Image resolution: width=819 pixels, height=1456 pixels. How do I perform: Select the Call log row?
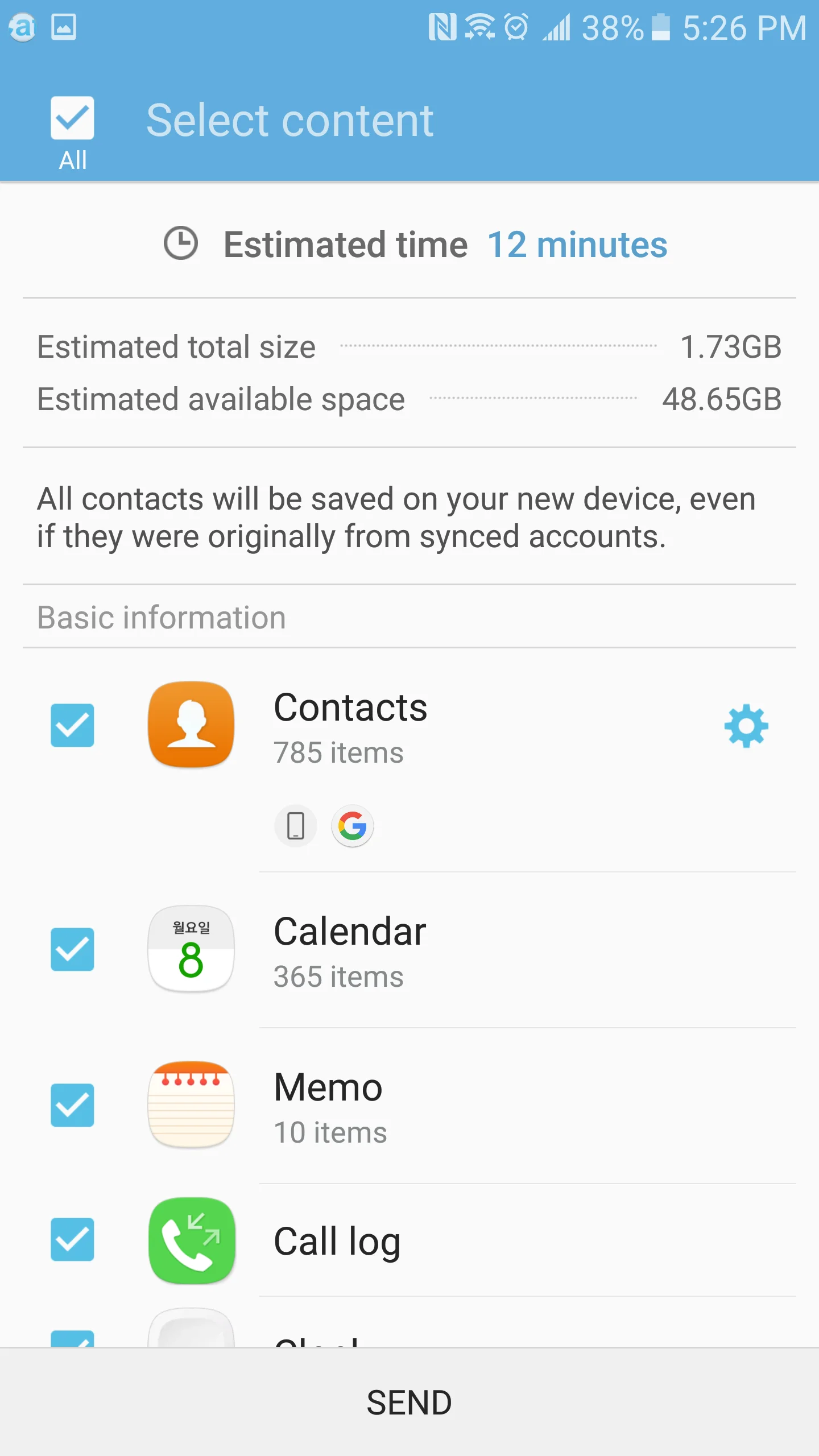click(x=455, y=1241)
